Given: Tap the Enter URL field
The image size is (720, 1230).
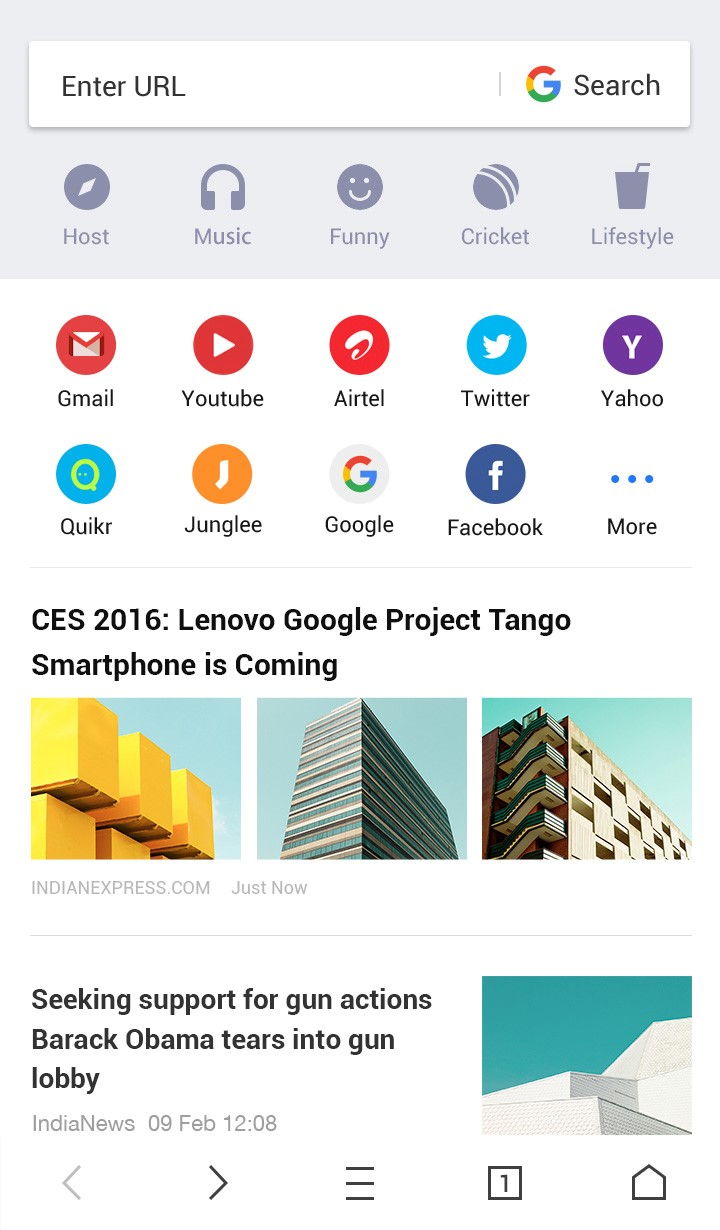Looking at the screenshot, I should coord(265,85).
